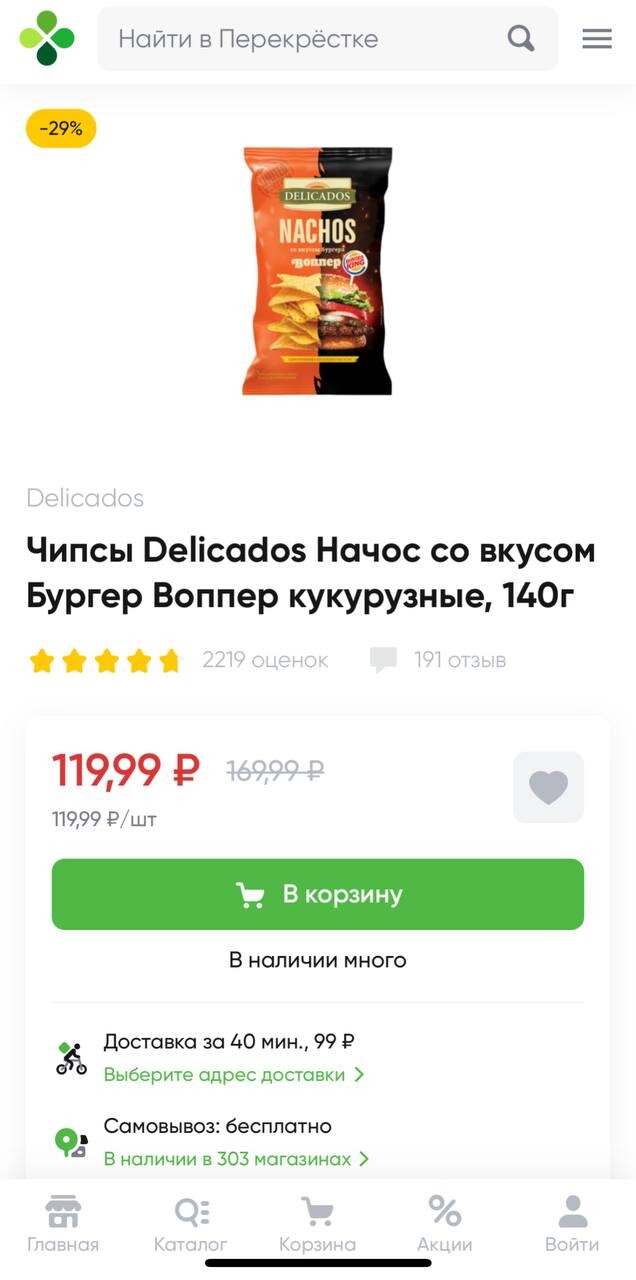The image size is (636, 1280).
Task: Open the Корзина tab
Action: (317, 1224)
